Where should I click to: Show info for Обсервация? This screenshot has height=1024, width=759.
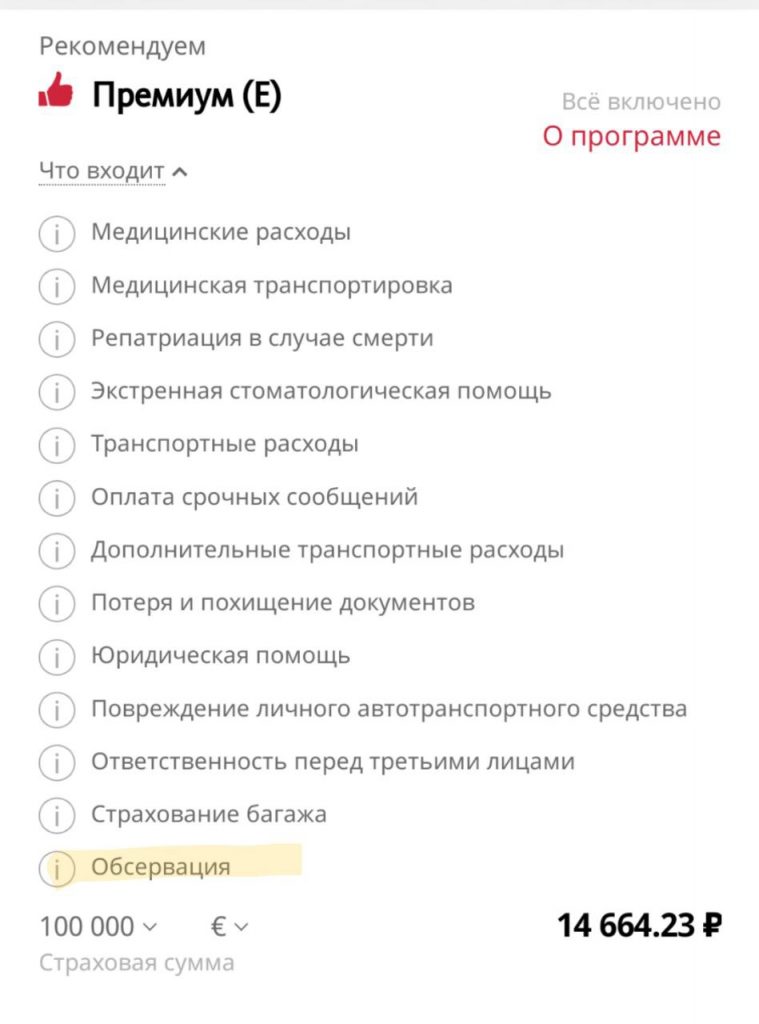57,869
